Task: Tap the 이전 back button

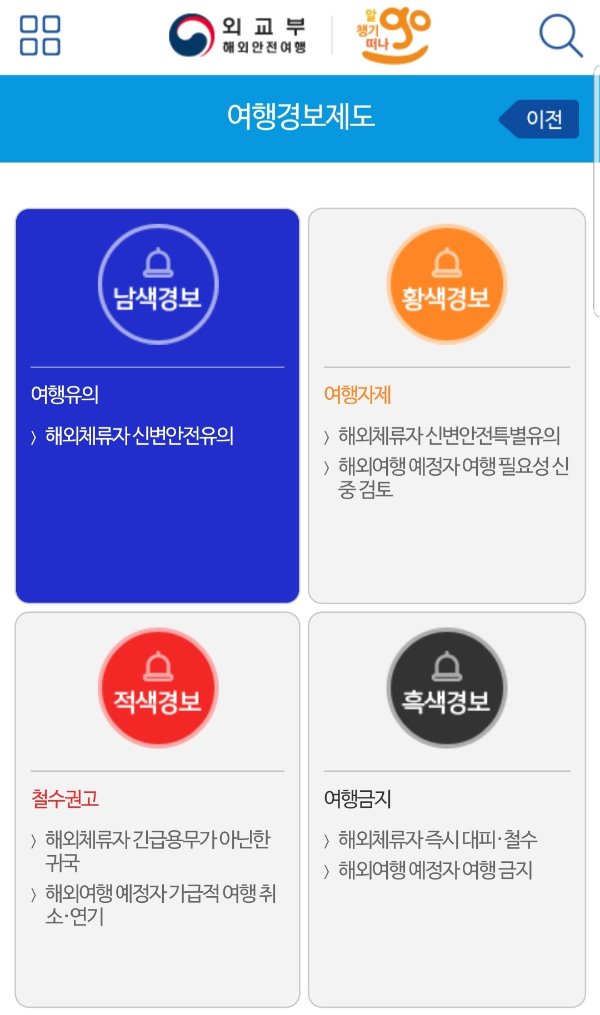Action: click(x=540, y=119)
